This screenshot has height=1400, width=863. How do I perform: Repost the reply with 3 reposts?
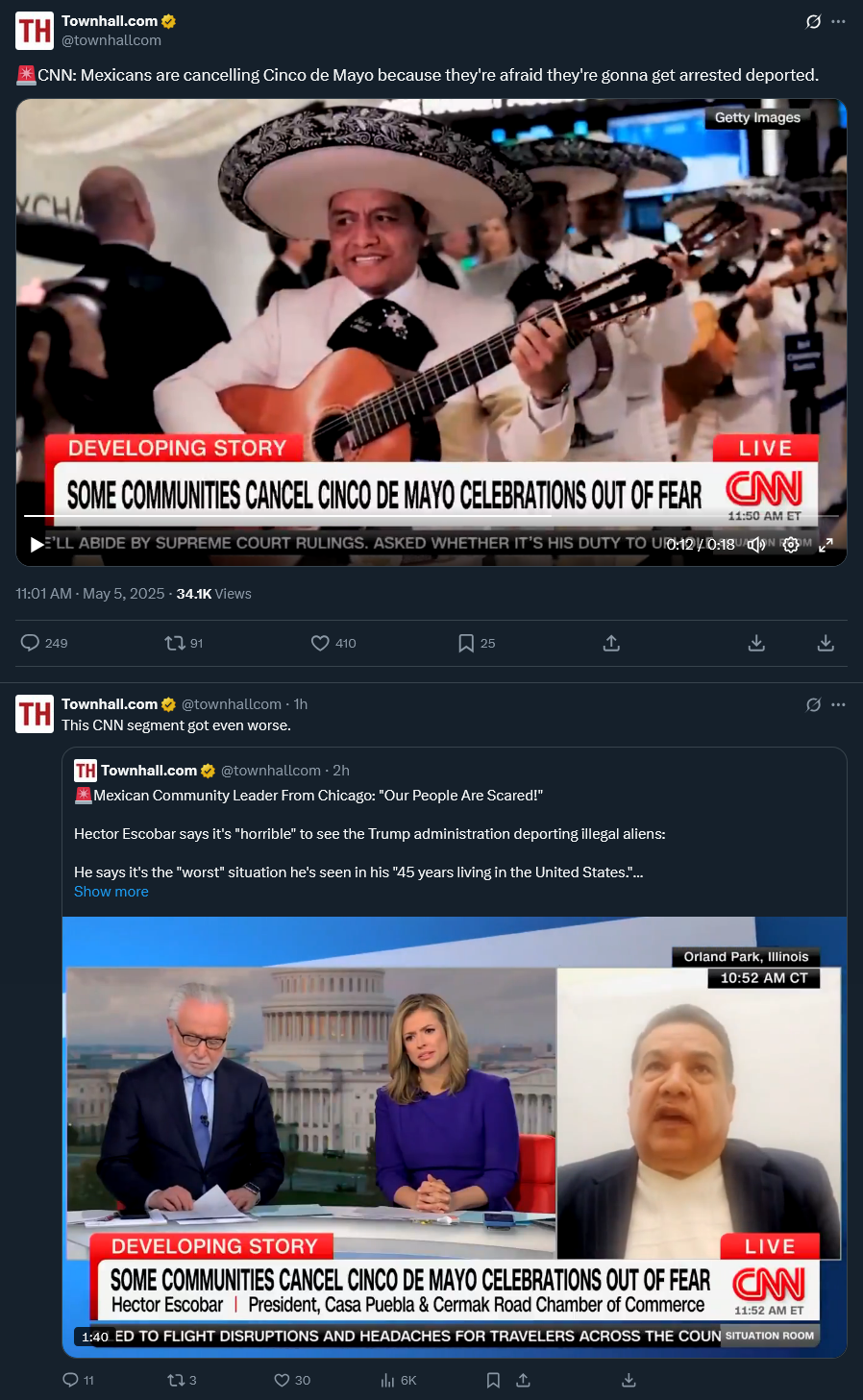point(176,1380)
